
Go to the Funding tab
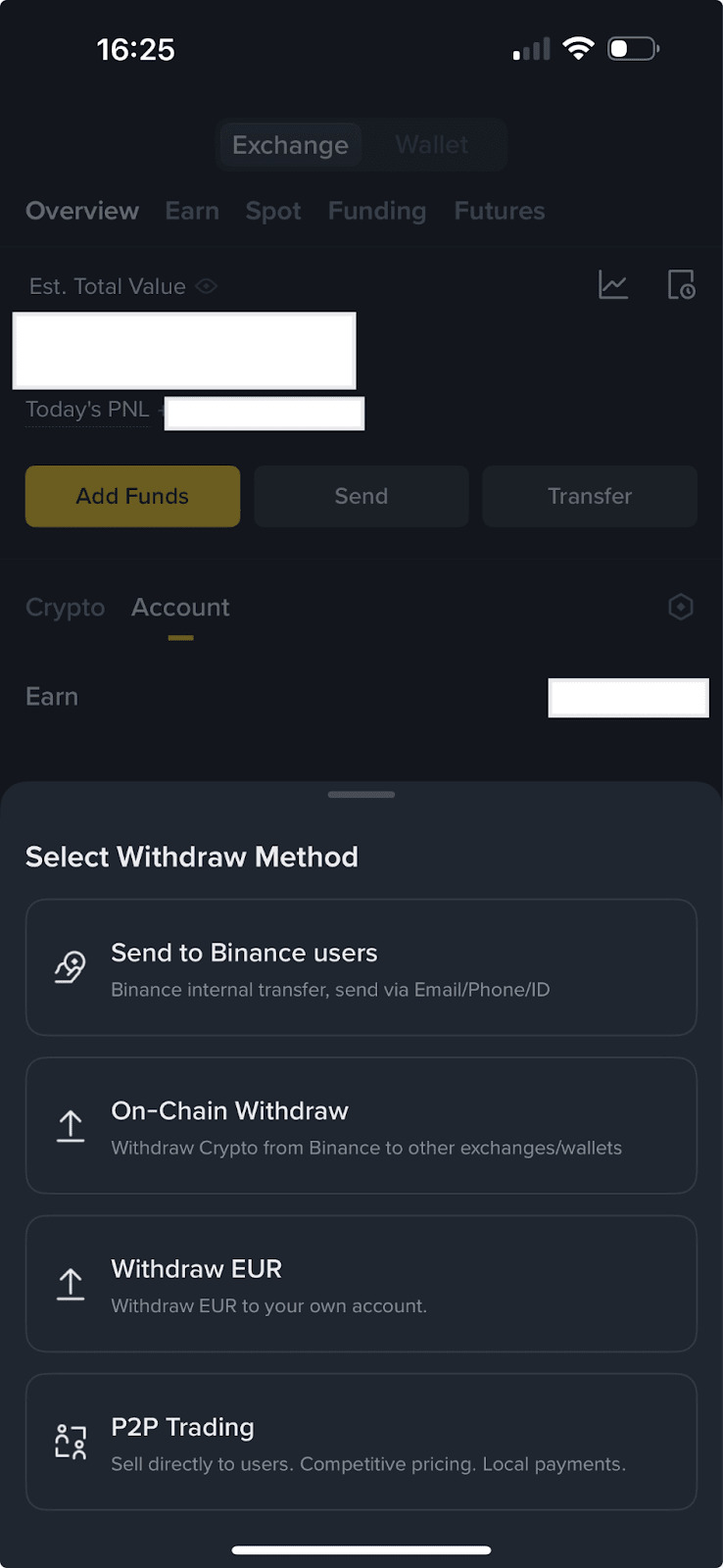[377, 211]
